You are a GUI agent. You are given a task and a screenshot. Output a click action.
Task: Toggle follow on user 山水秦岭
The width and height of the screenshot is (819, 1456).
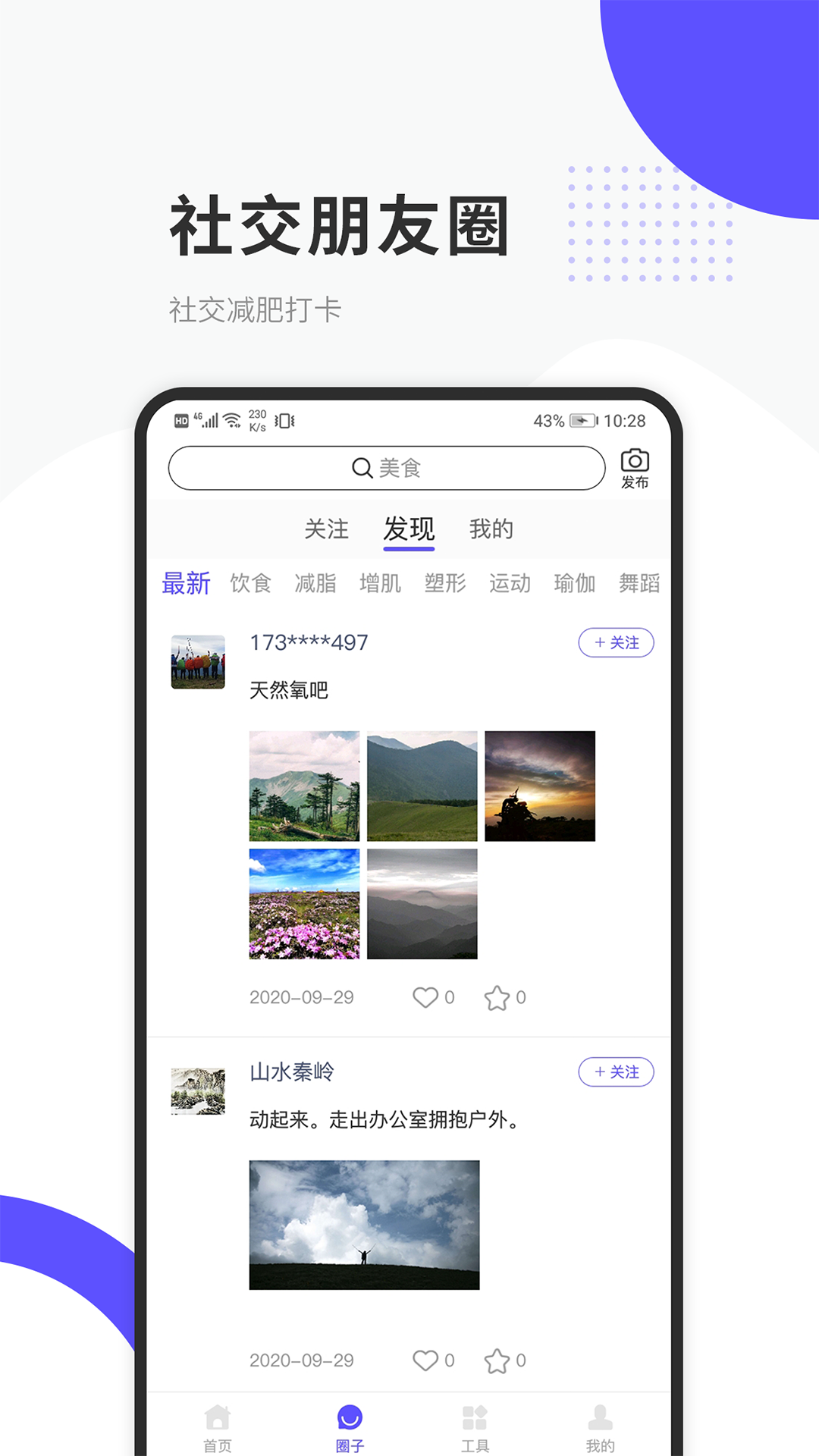616,1072
